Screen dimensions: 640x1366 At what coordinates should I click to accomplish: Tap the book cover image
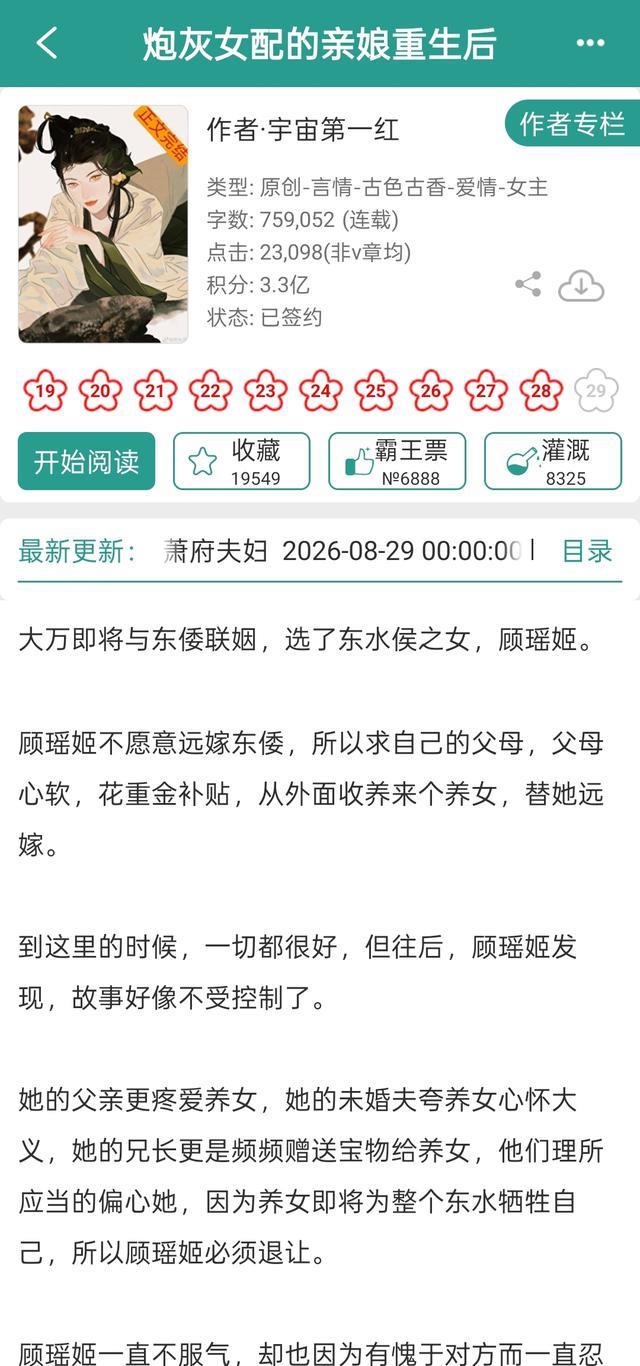[x=103, y=224]
